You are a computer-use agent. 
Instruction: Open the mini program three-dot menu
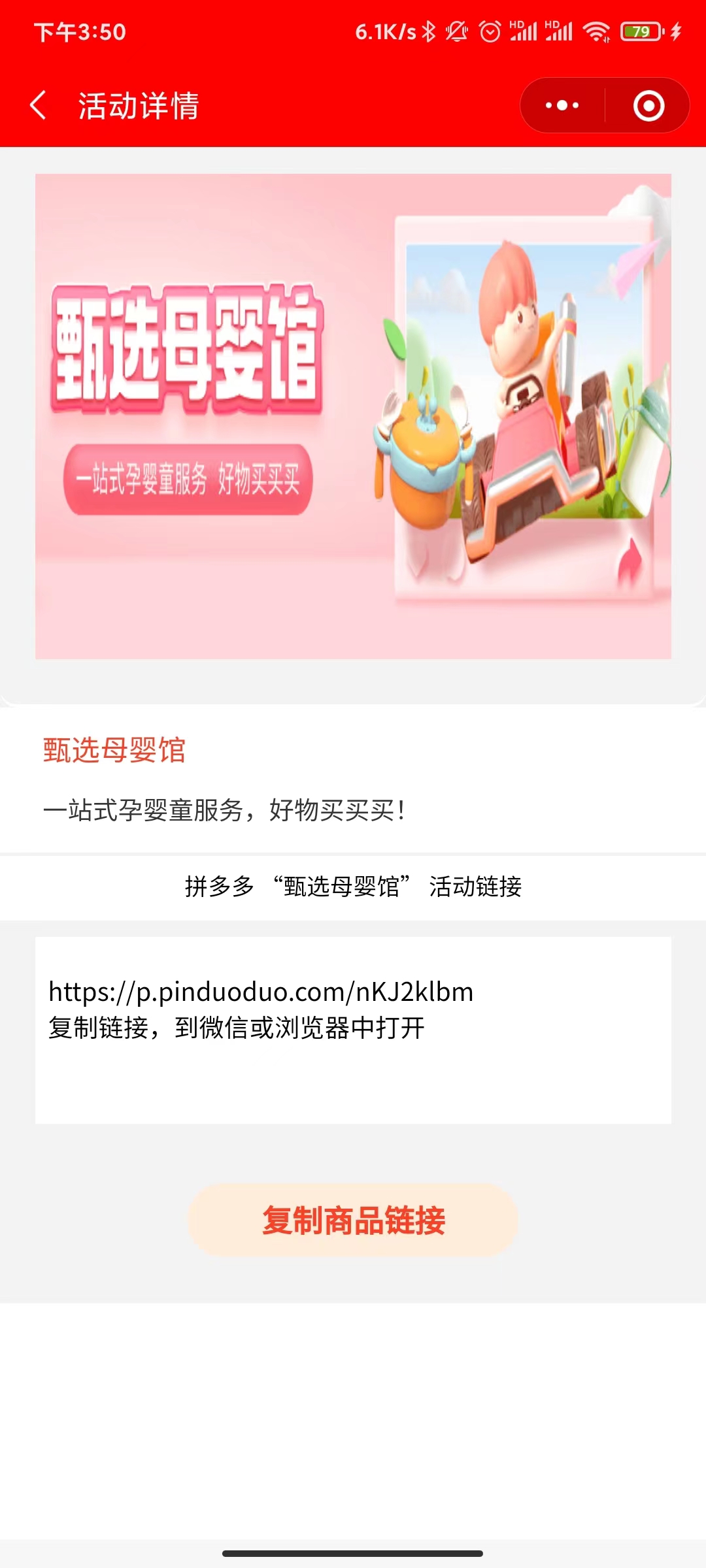(x=562, y=105)
